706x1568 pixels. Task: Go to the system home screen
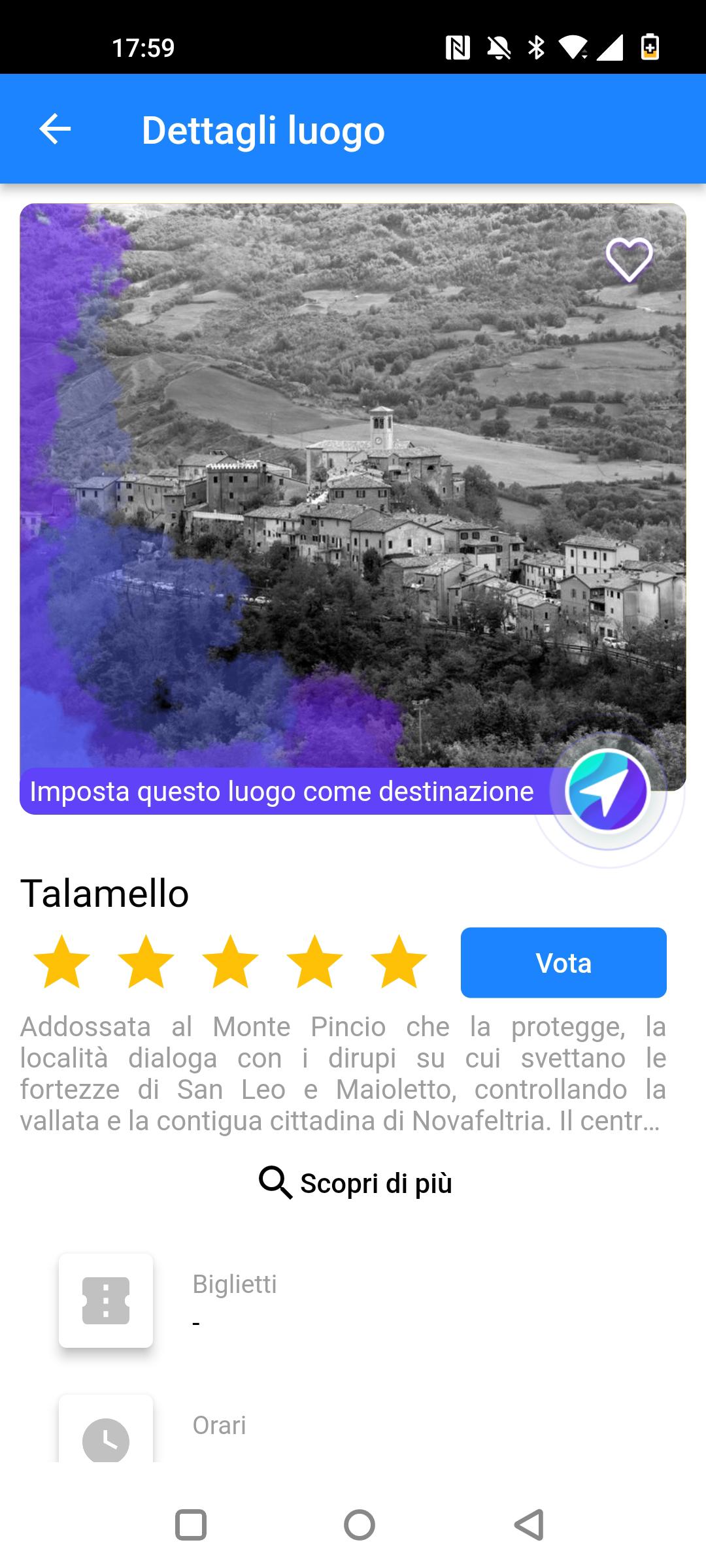point(359,1526)
